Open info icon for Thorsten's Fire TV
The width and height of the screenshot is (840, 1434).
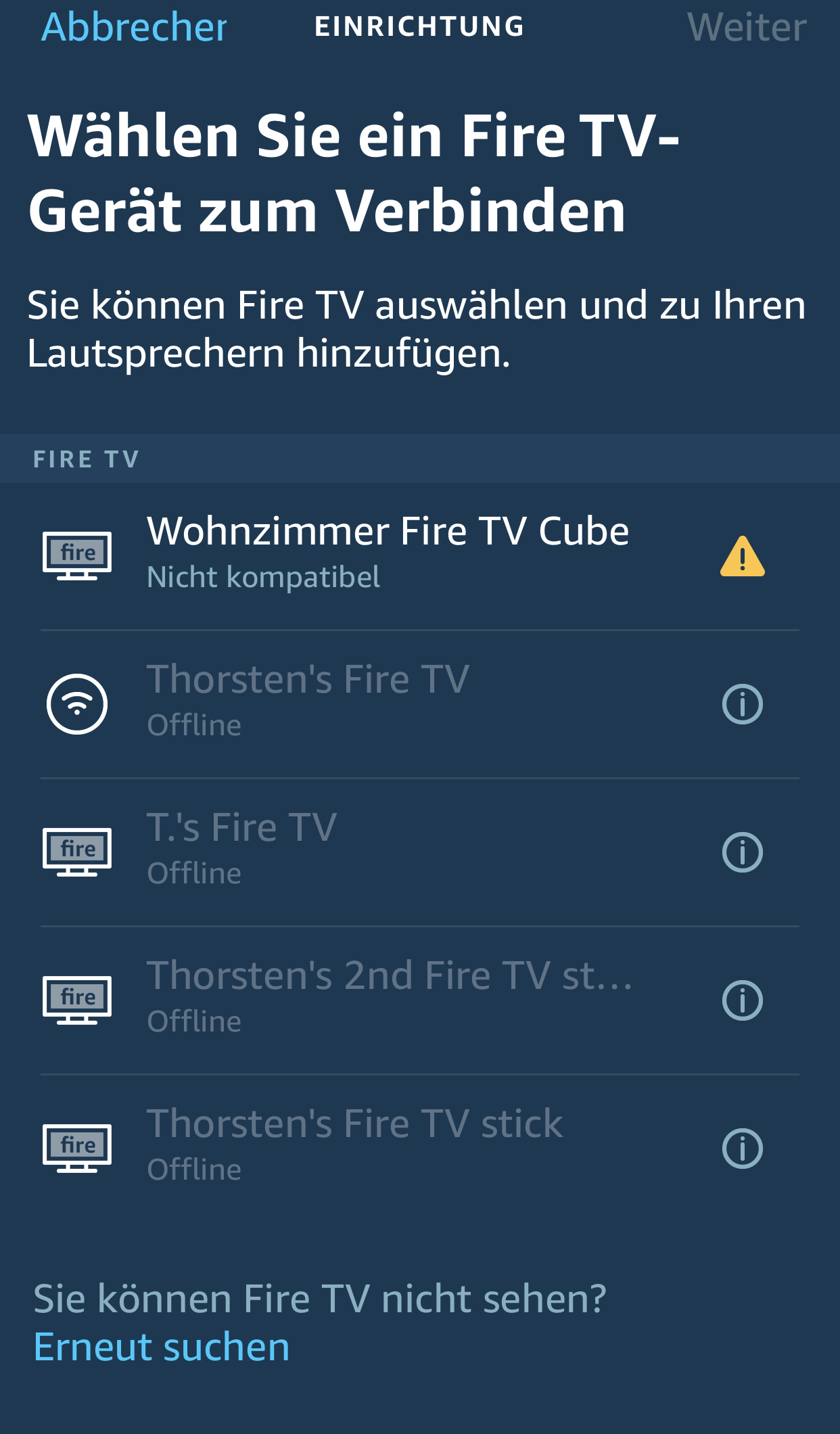(742, 704)
